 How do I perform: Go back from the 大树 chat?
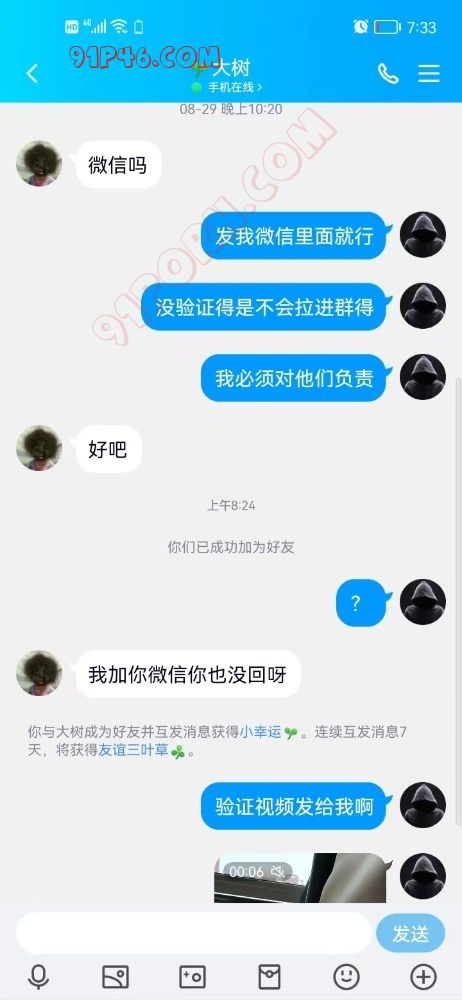[x=32, y=74]
